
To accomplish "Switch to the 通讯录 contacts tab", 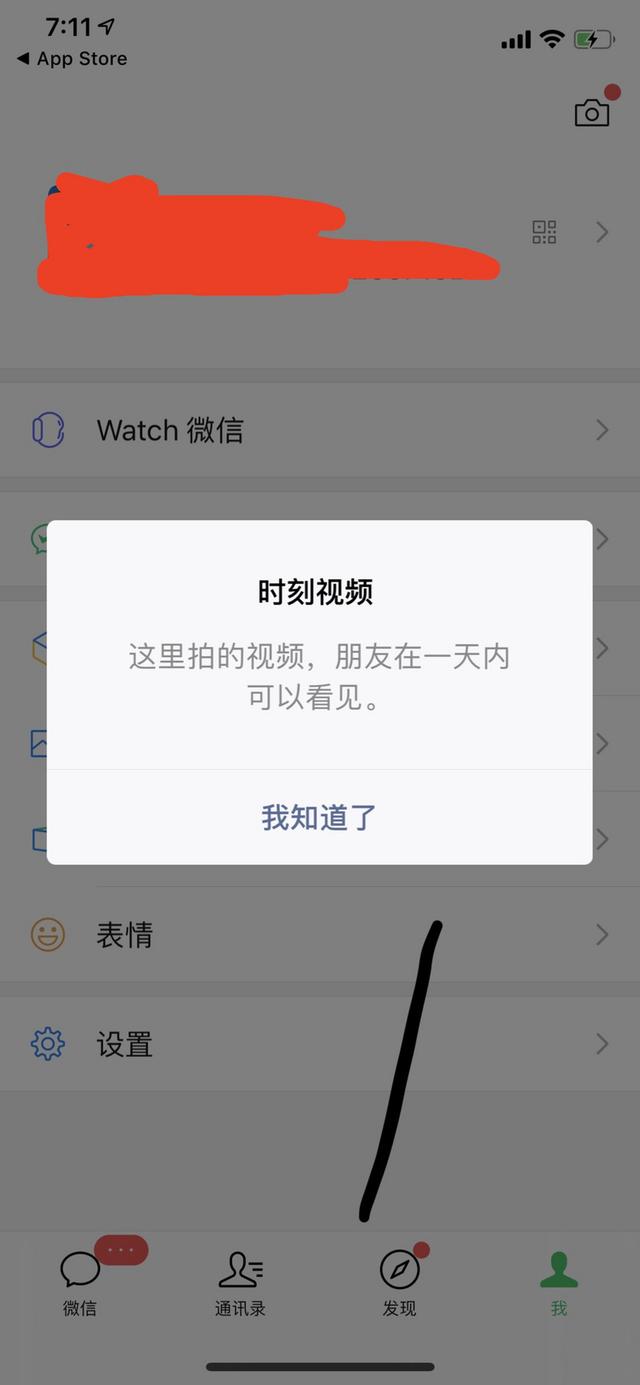I will click(x=240, y=1282).
